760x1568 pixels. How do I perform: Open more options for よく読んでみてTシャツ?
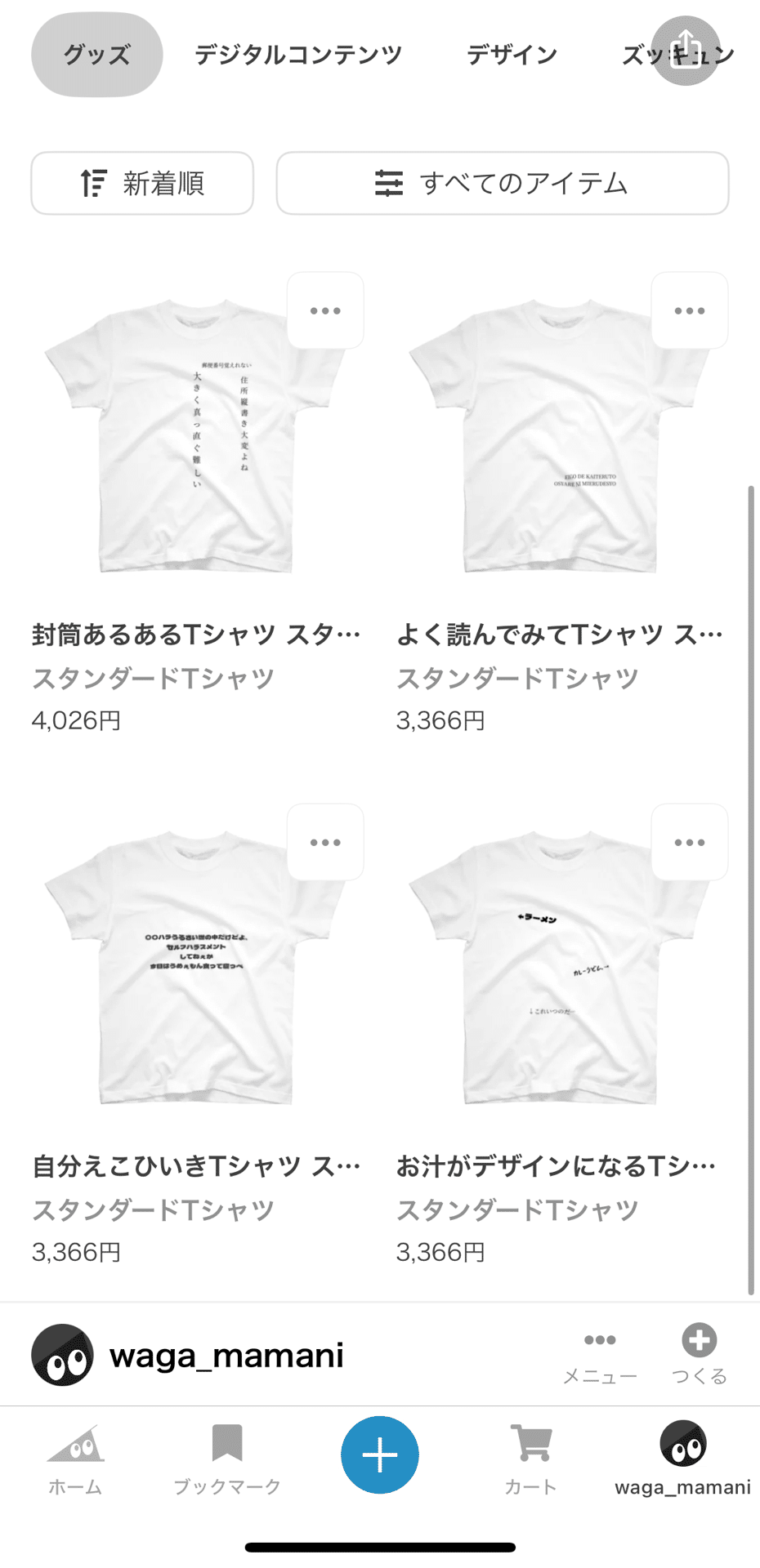(x=689, y=311)
